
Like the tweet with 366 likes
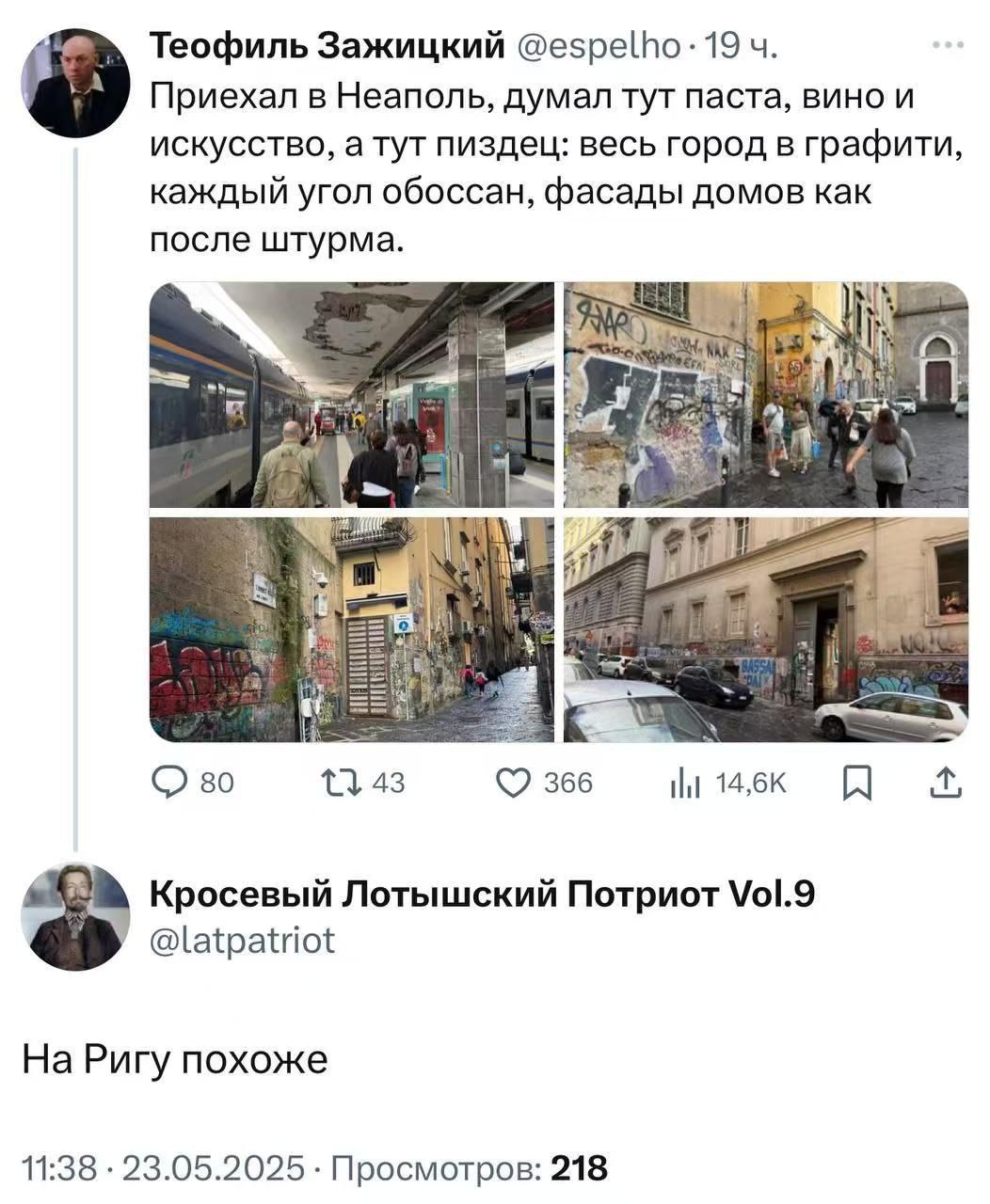click(x=515, y=783)
